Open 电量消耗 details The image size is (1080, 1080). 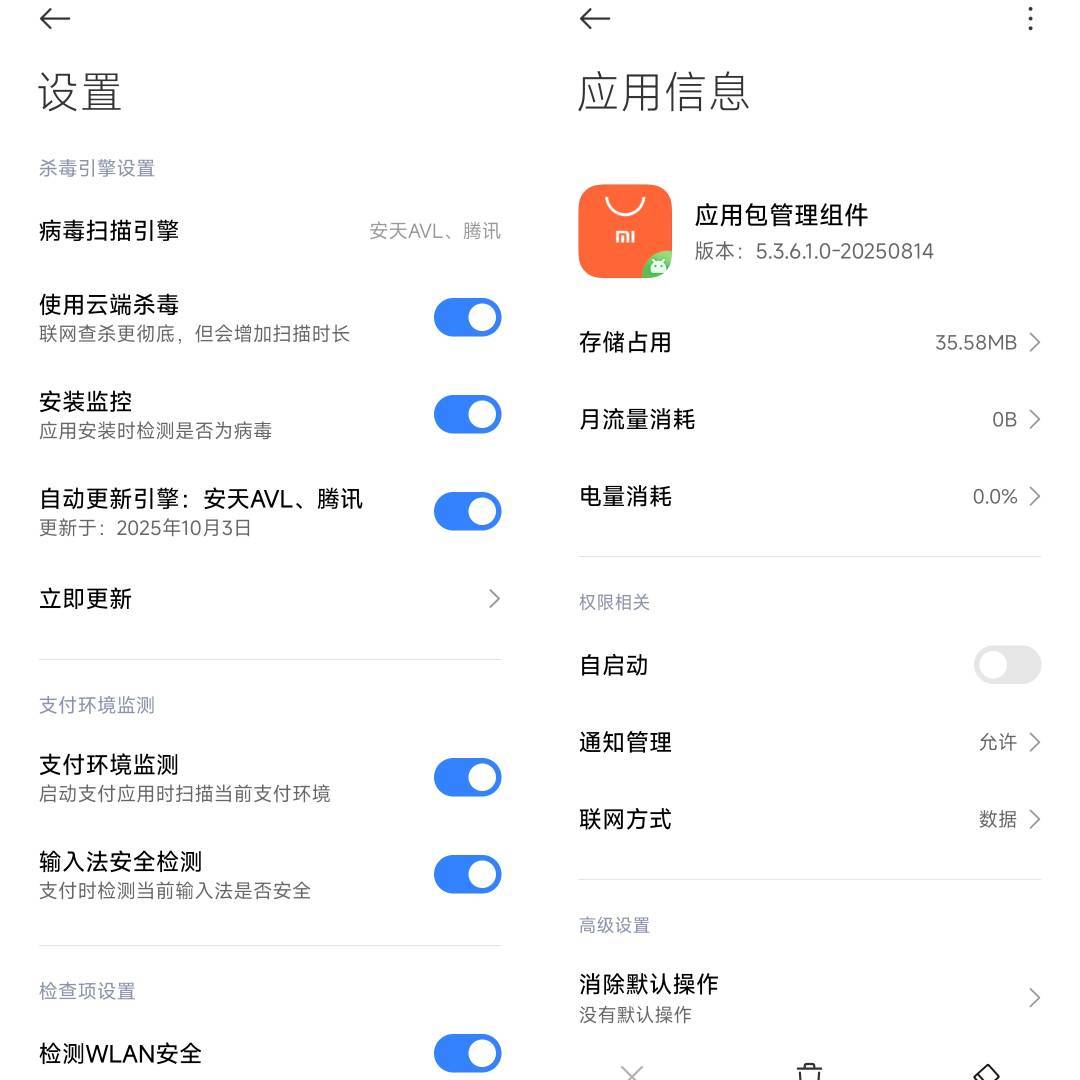click(810, 497)
